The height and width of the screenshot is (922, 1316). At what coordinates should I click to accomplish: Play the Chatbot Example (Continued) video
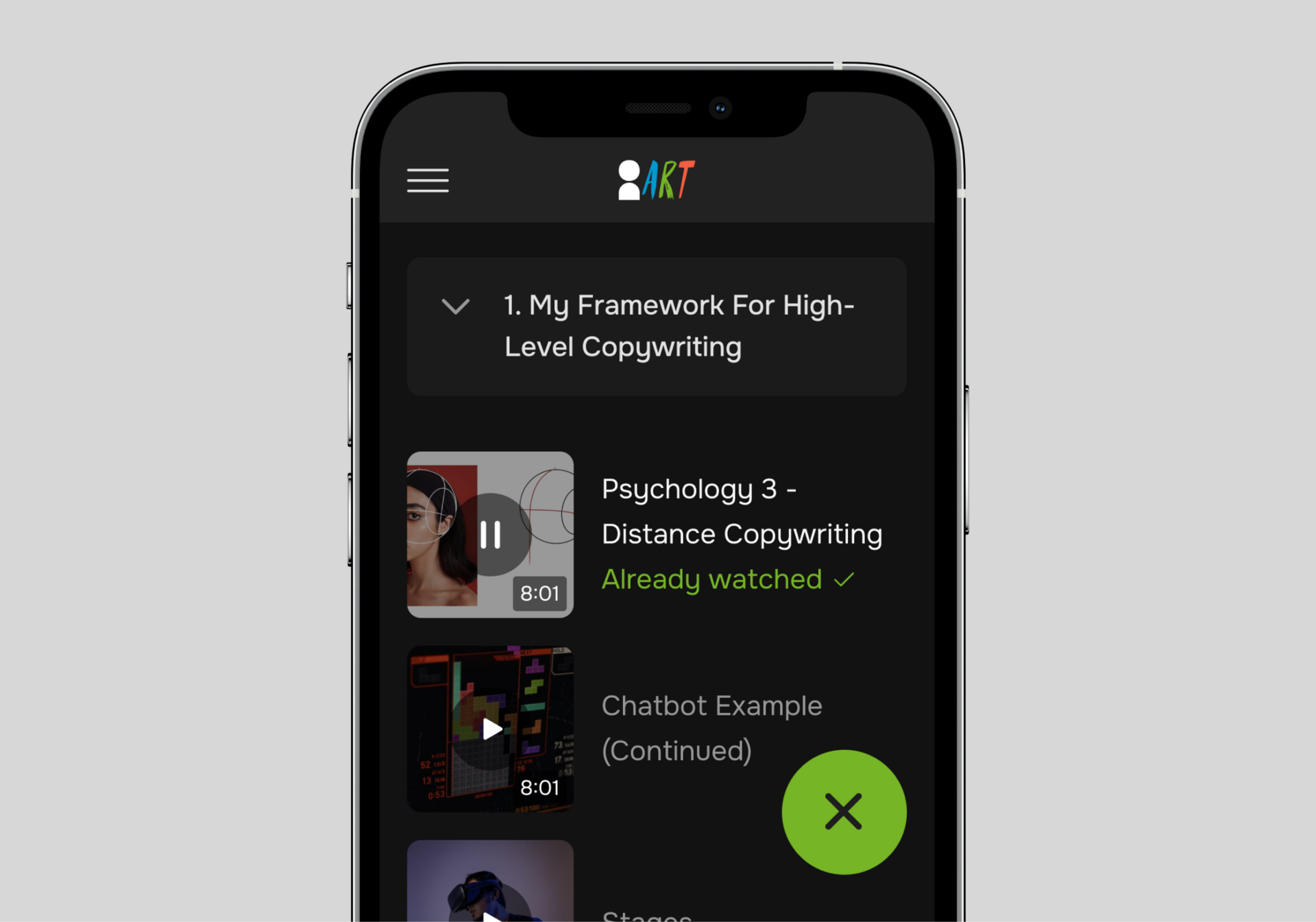(491, 729)
